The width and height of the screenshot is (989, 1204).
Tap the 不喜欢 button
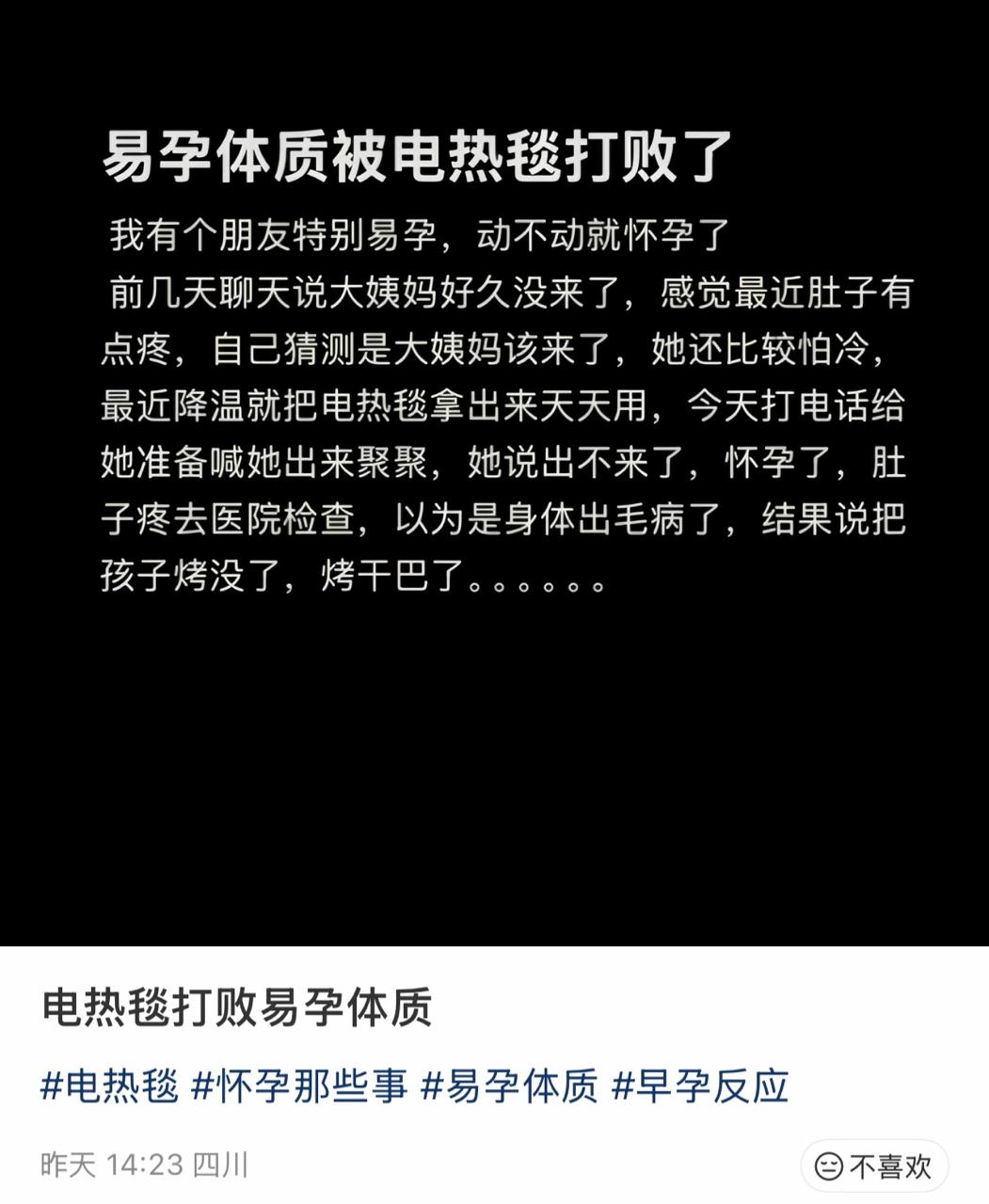[x=874, y=1166]
